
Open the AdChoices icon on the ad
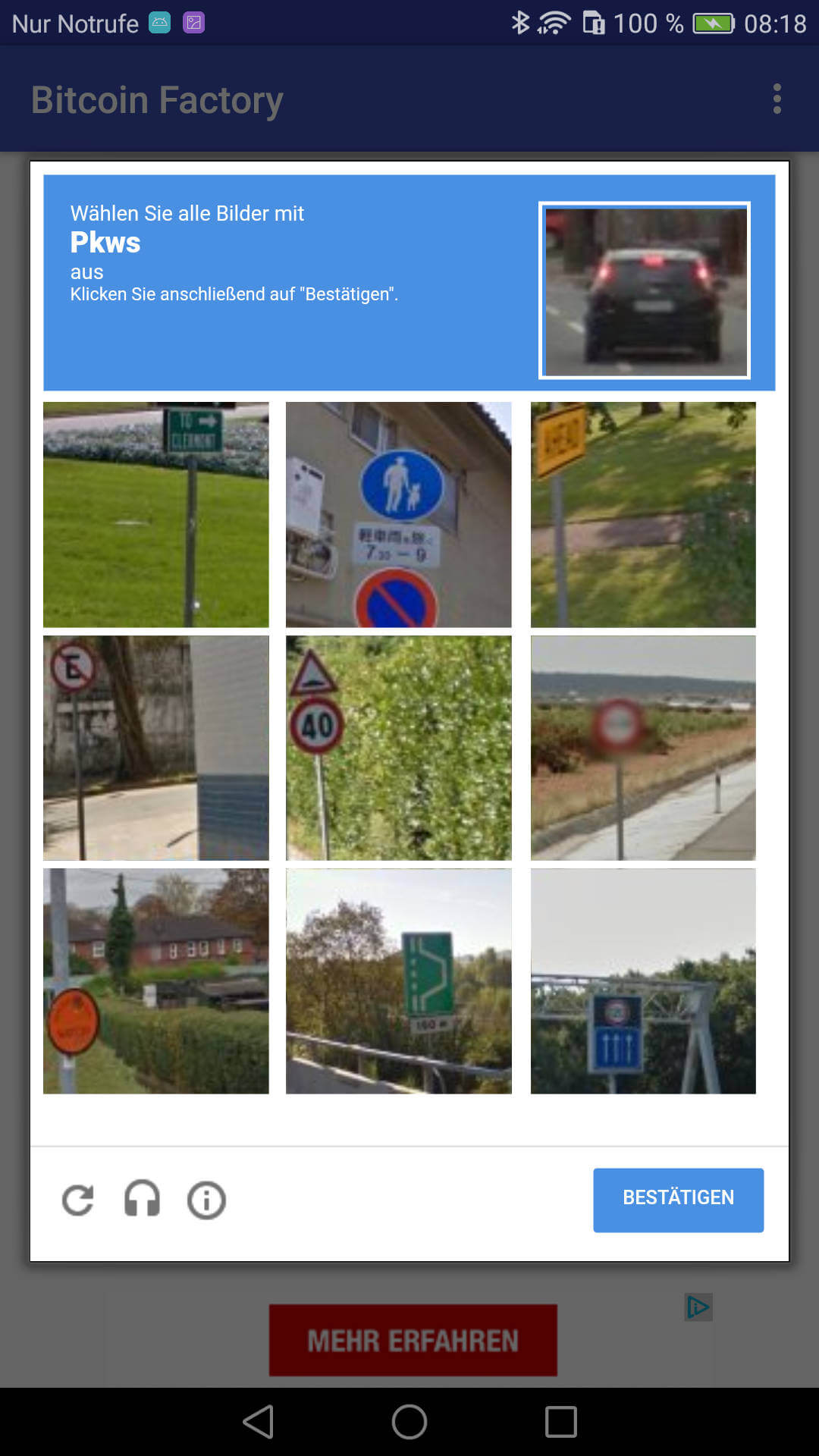tap(698, 1307)
